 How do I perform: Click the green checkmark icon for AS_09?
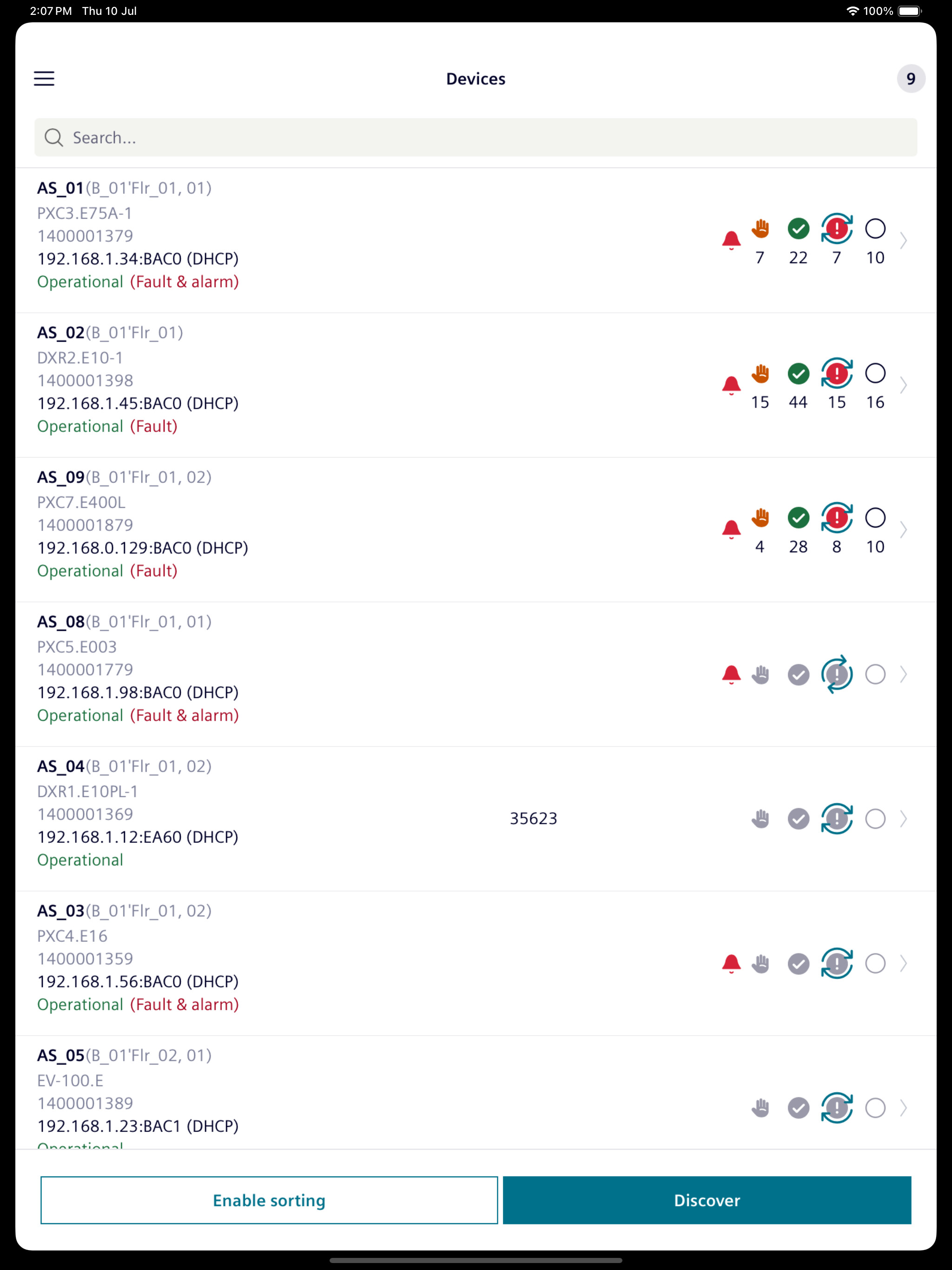pos(798,518)
